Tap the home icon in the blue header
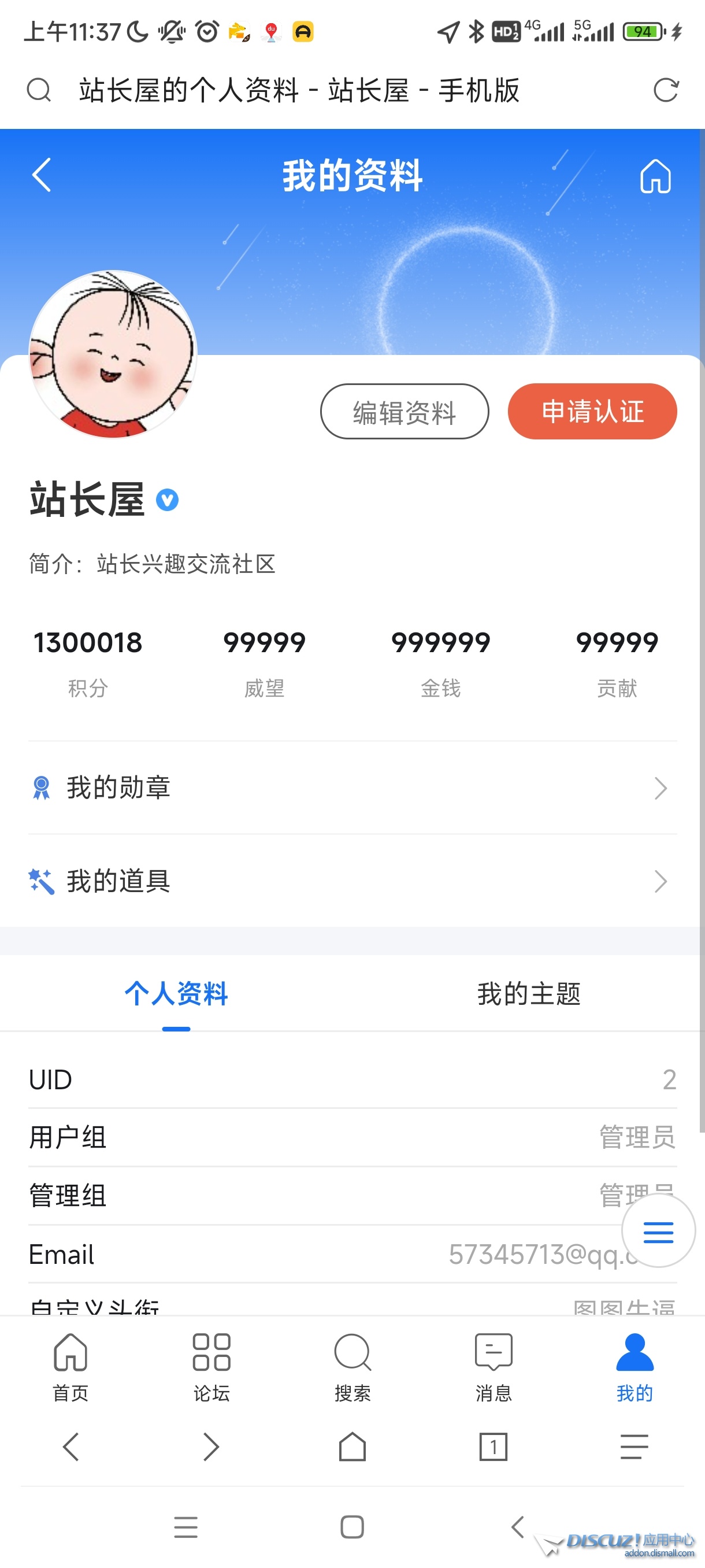Viewport: 705px width, 1568px height. click(655, 175)
